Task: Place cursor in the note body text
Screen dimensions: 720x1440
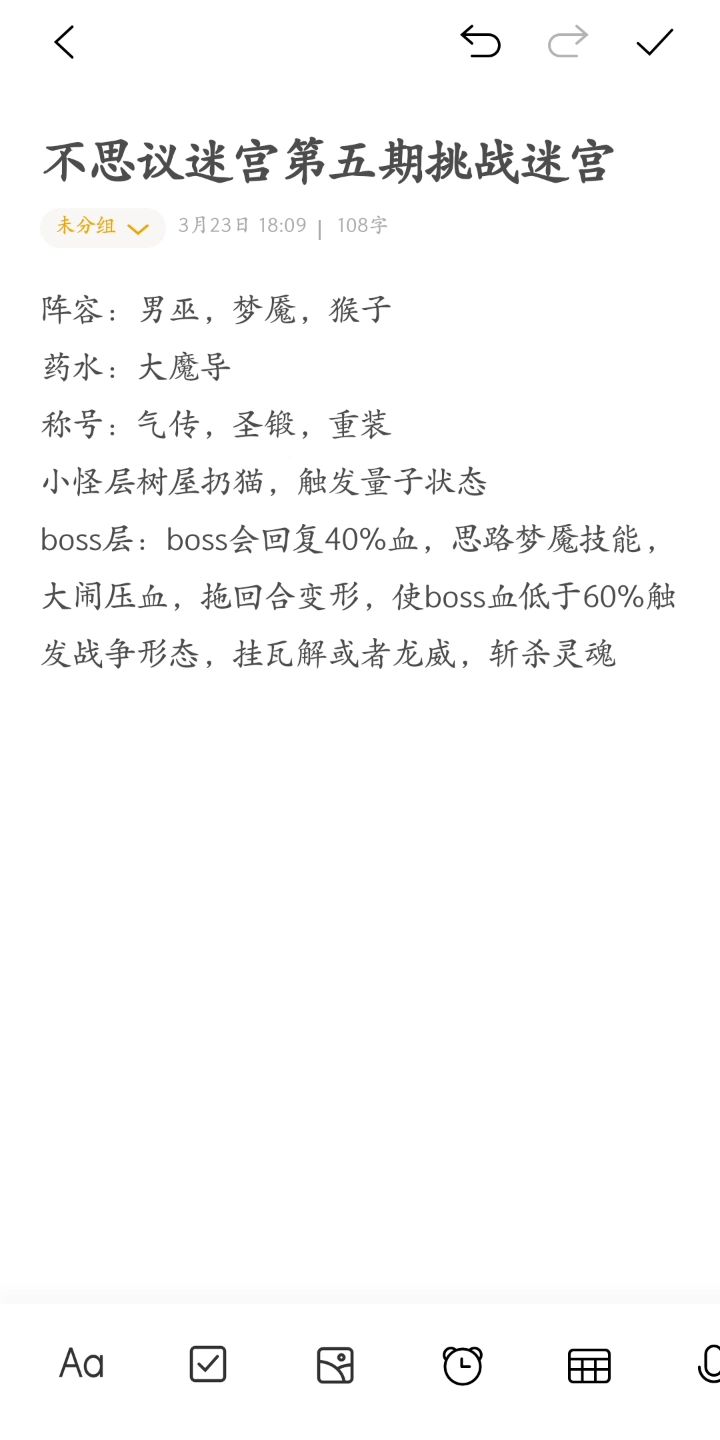Action: point(358,483)
